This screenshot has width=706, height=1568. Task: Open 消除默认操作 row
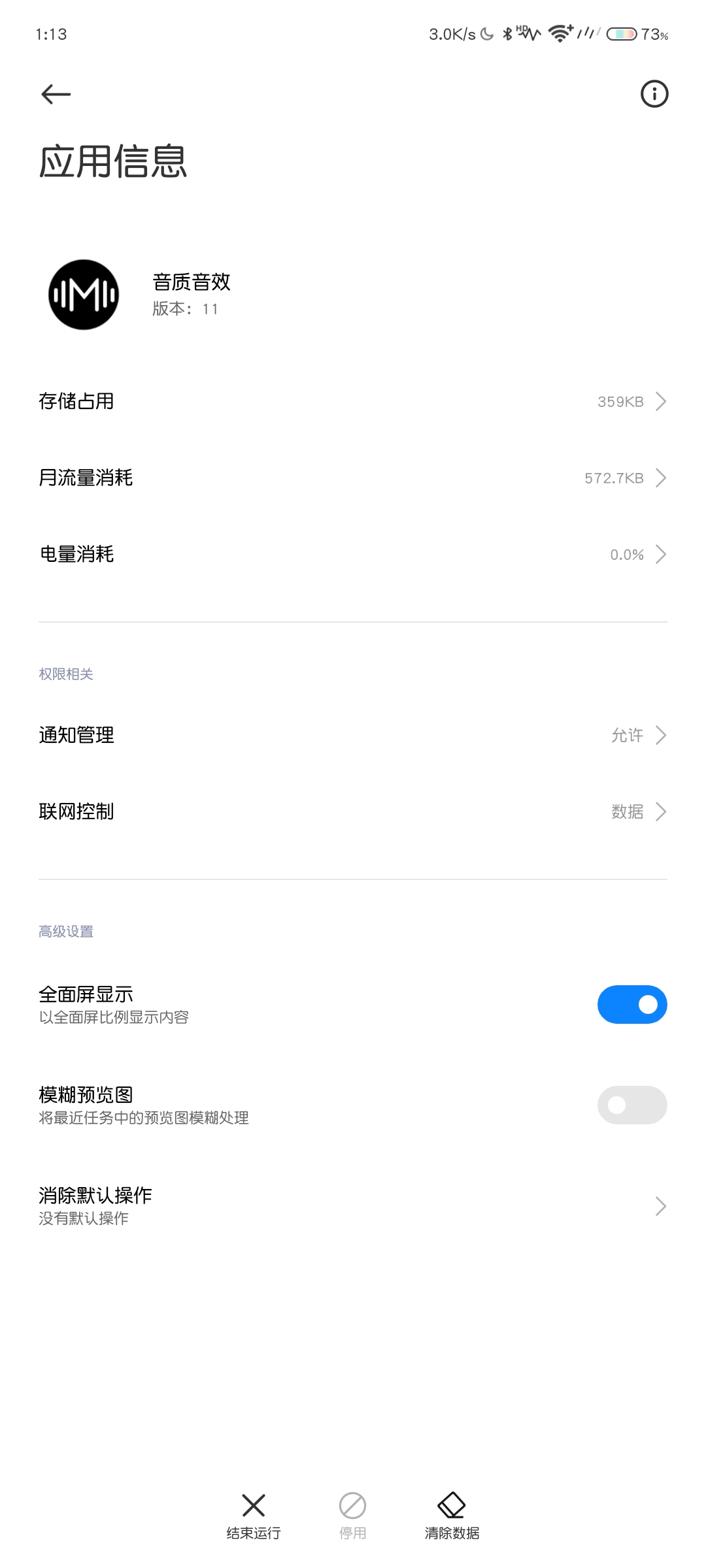(353, 1205)
